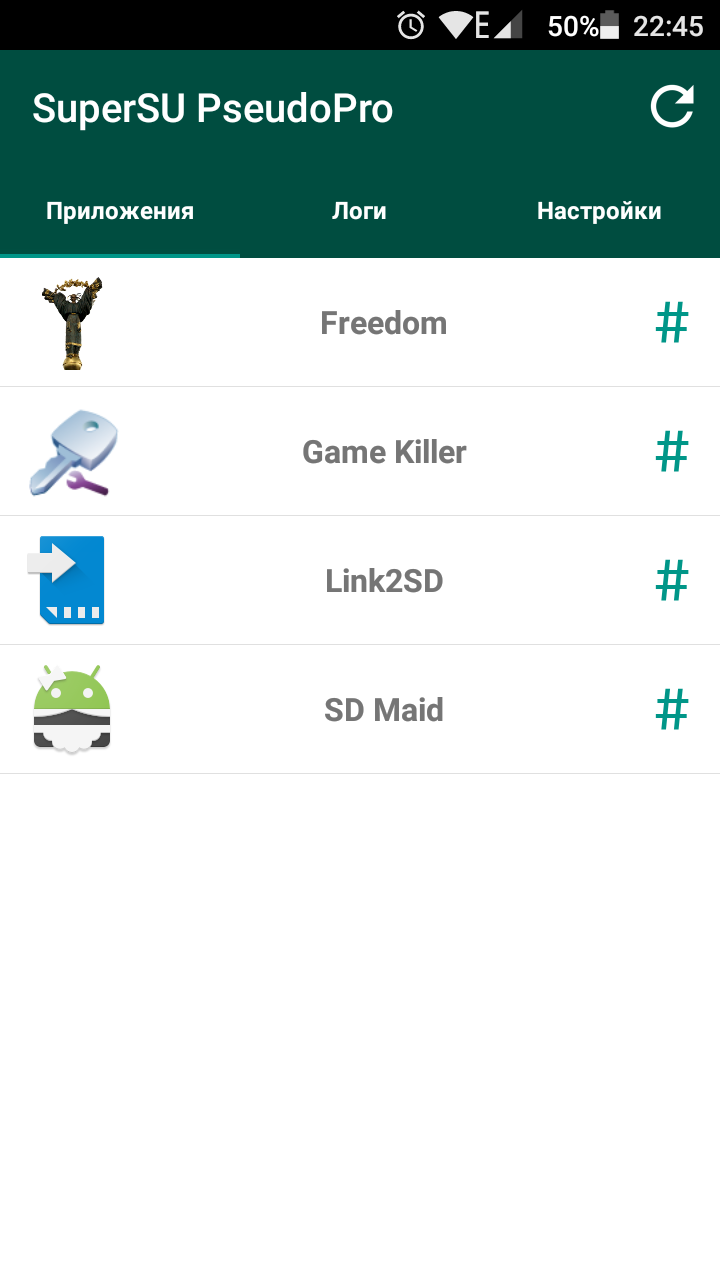The image size is (720, 1280).
Task: Open the Freedom app entry
Action: pos(360,323)
